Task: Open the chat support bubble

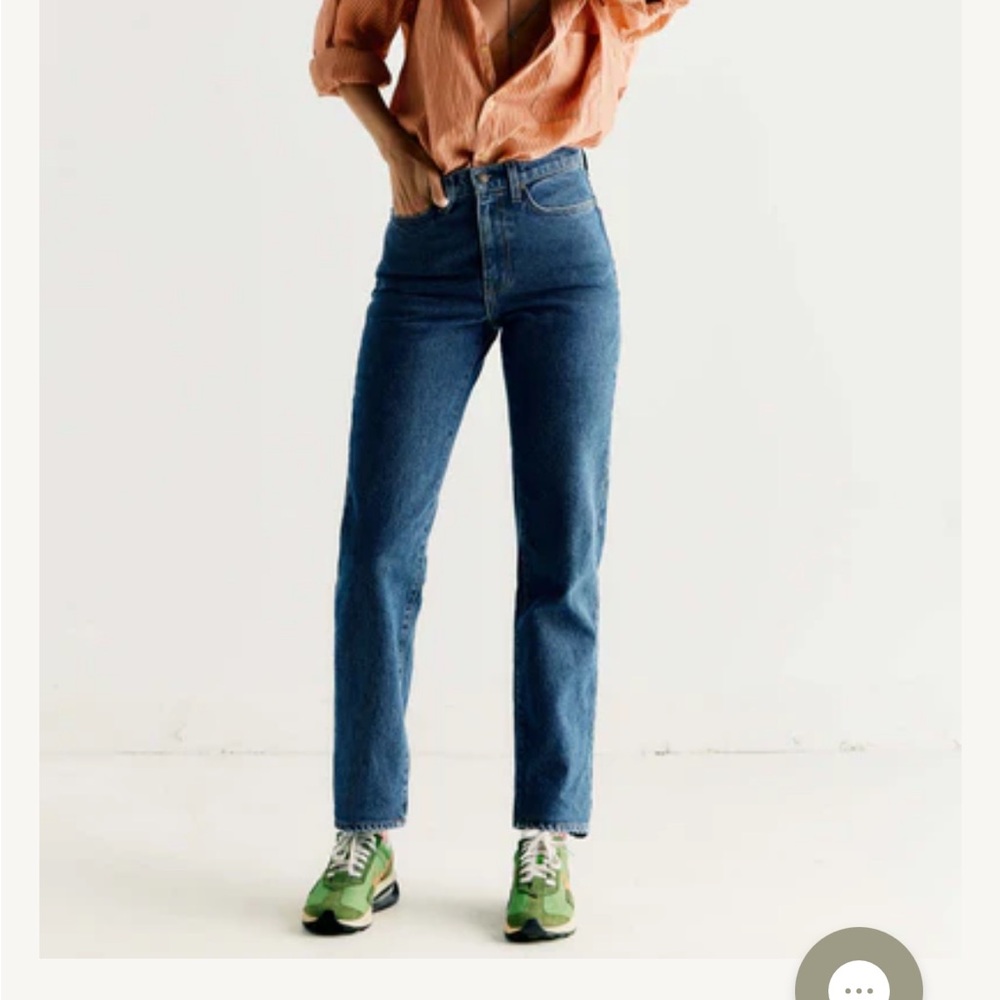Action: tap(858, 972)
